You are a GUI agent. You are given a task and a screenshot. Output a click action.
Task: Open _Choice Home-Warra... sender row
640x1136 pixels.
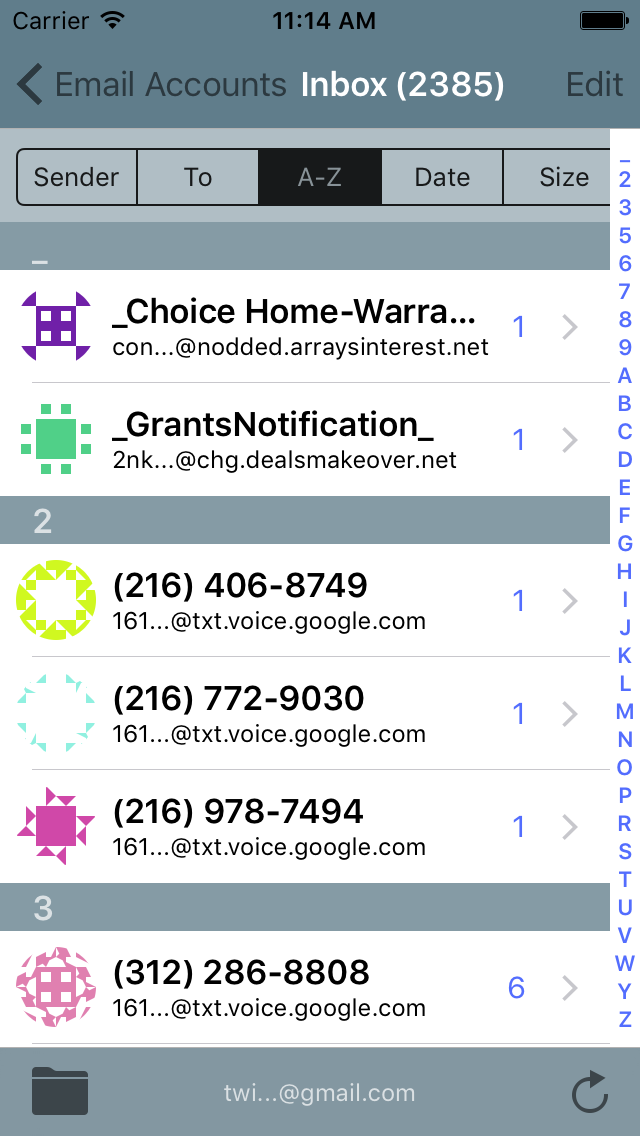click(x=304, y=327)
